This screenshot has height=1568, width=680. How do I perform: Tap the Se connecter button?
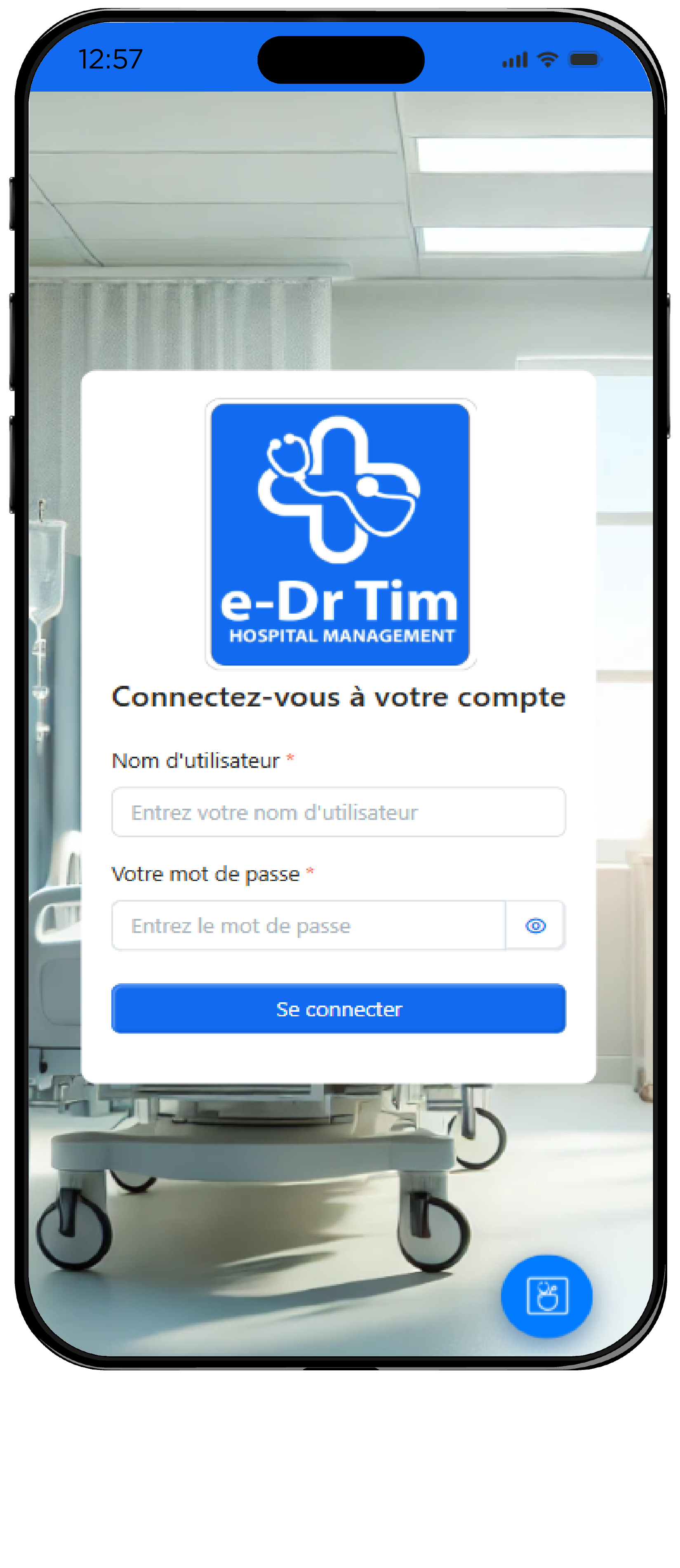(338, 1008)
